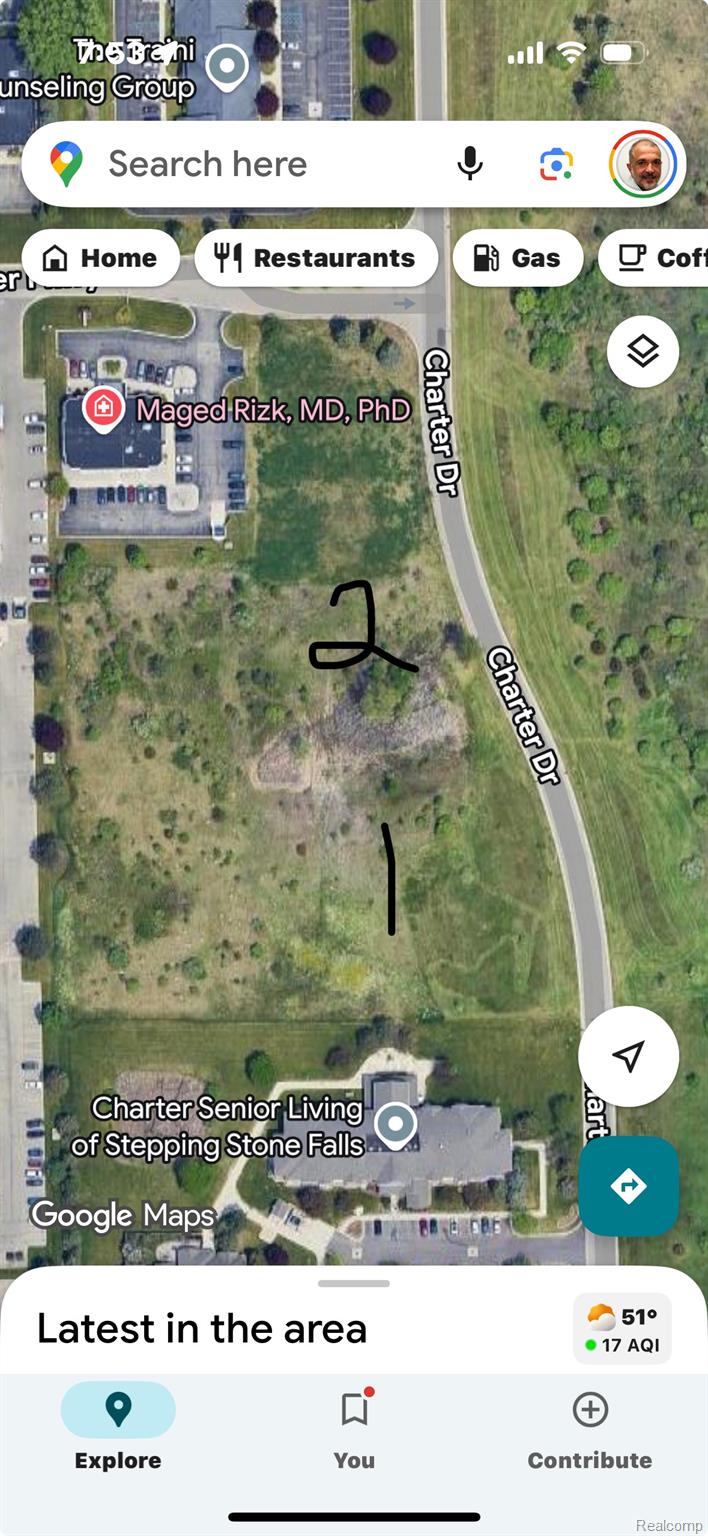Go to the Contribute tab
This screenshot has width=708, height=1536.
point(589,1430)
